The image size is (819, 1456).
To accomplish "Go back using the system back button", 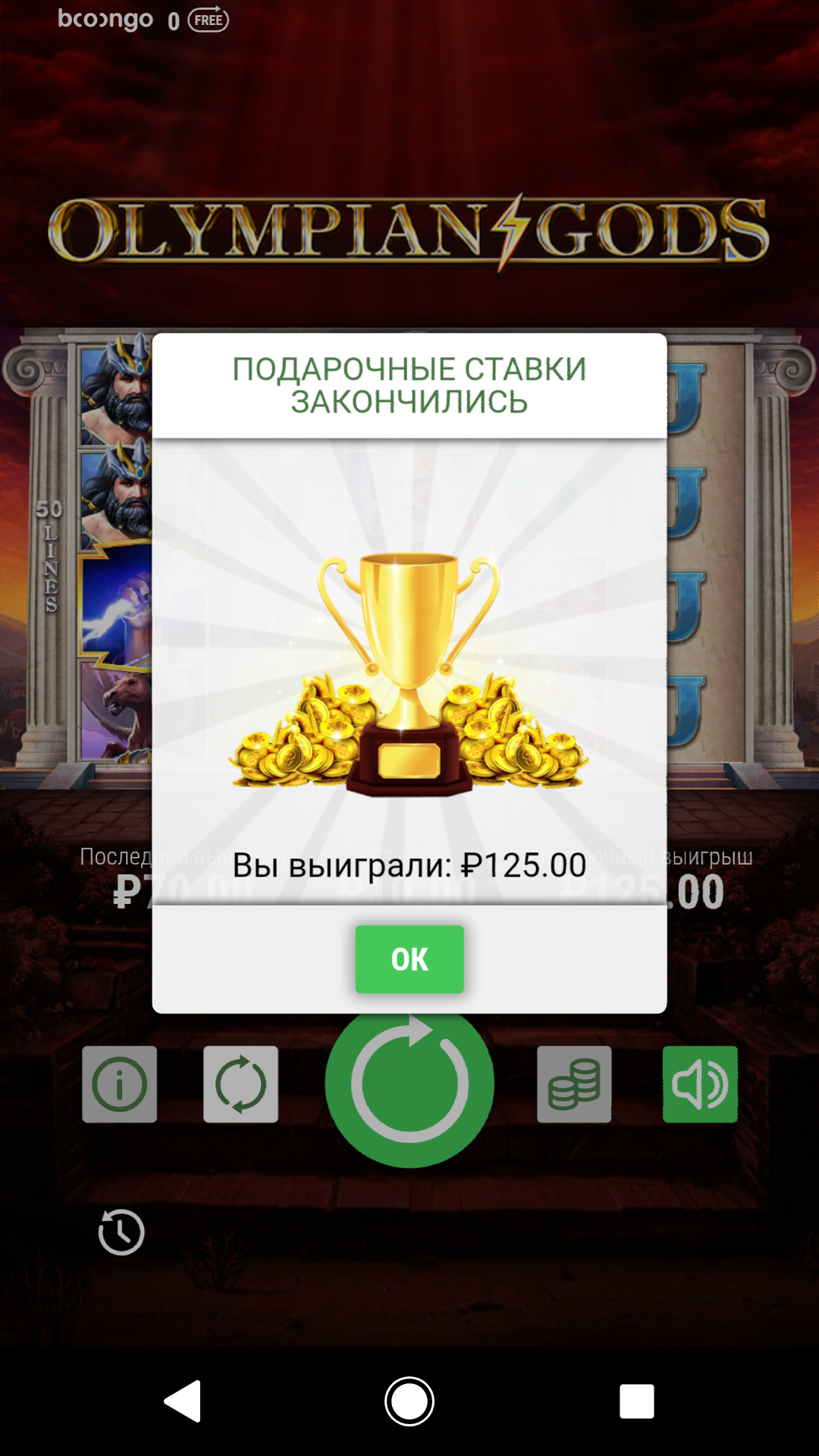I will pos(183,1401).
